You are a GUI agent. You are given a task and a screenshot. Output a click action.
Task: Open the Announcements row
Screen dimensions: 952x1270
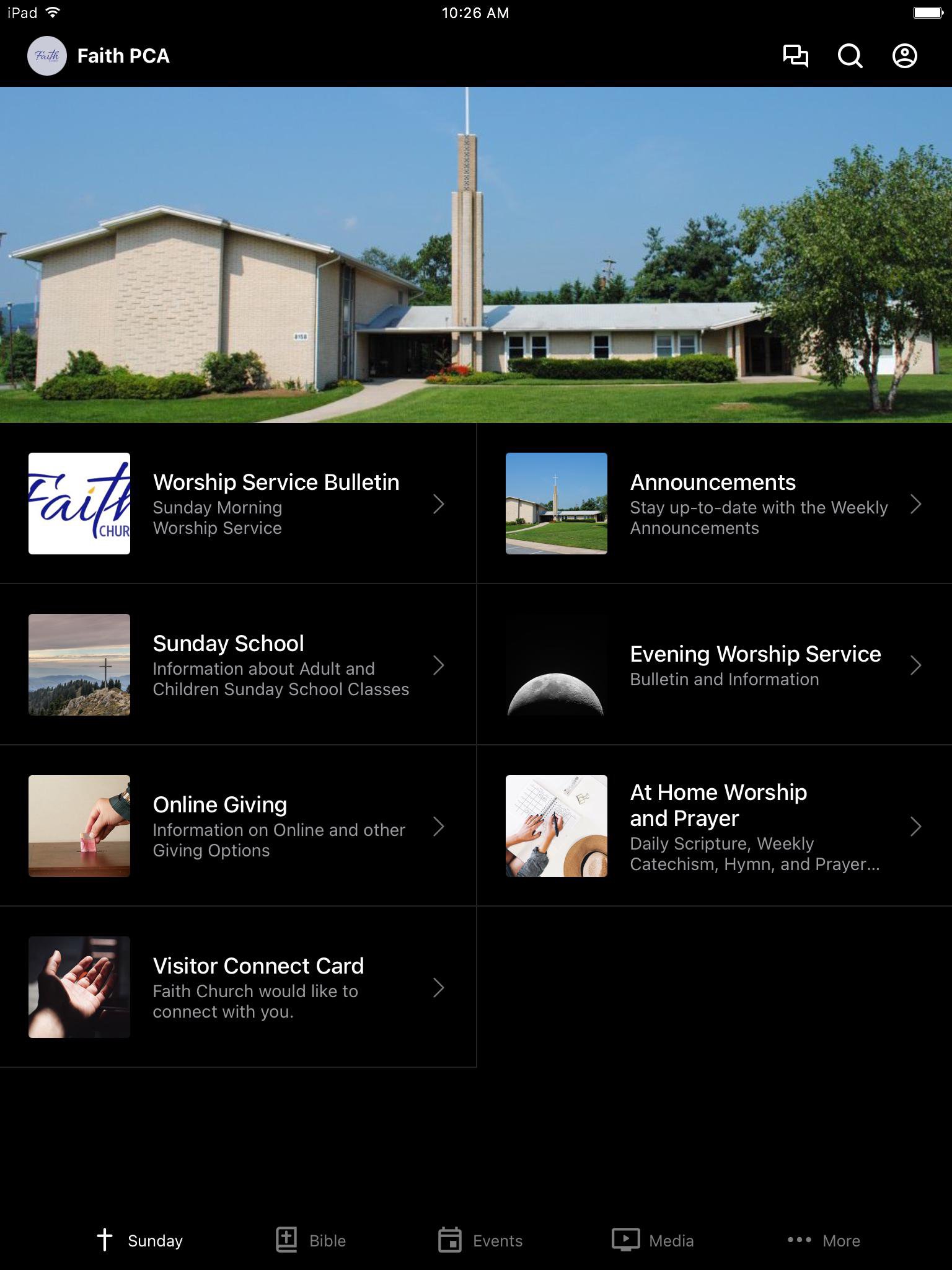tap(714, 504)
